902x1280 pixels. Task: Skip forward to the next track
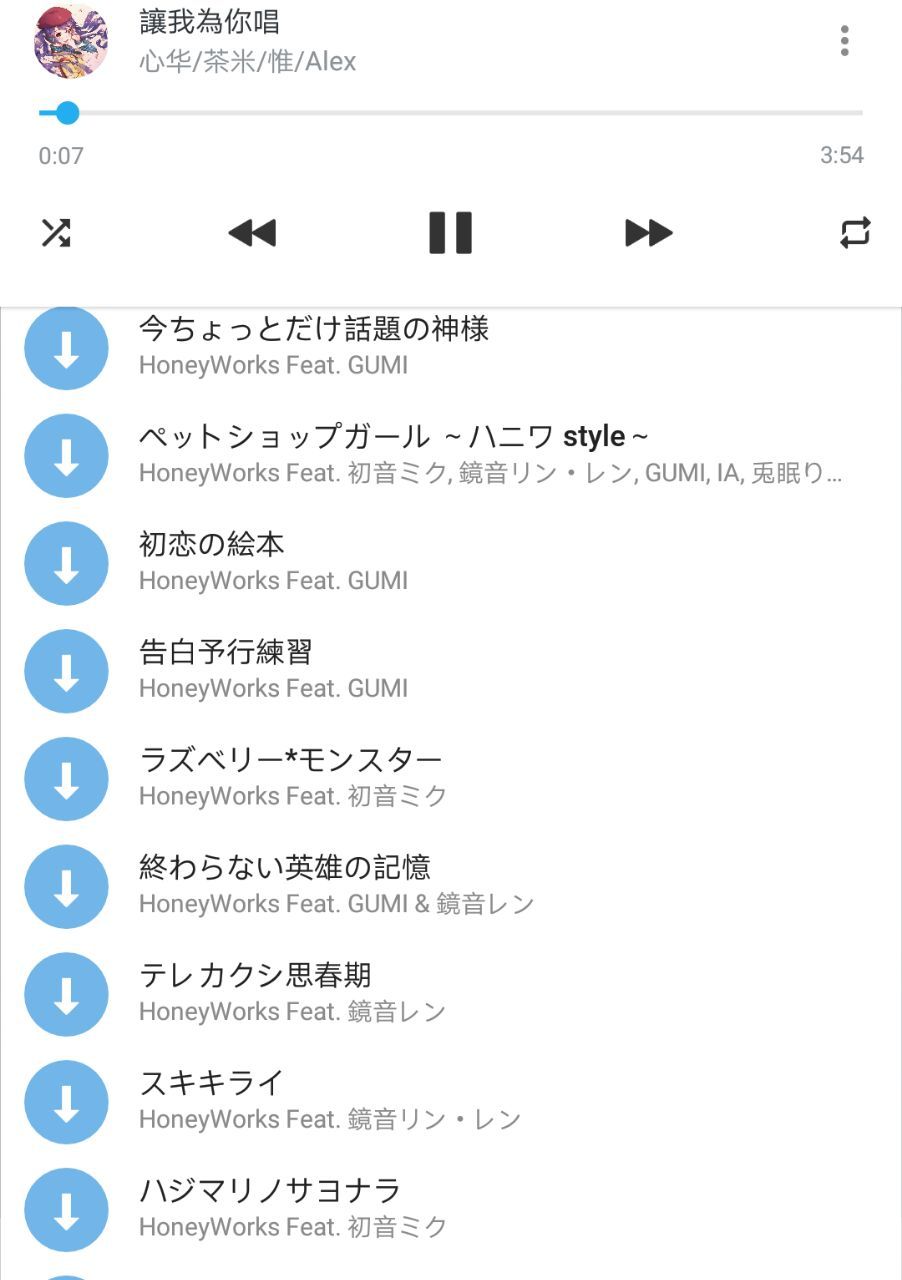pyautogui.click(x=649, y=233)
